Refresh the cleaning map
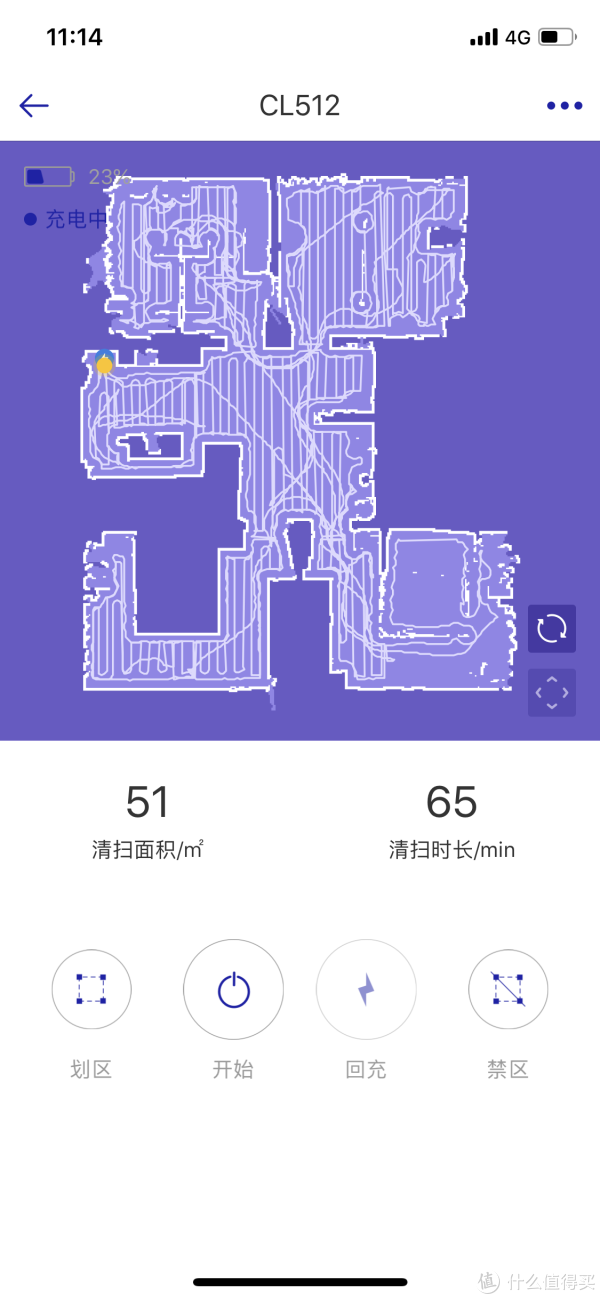The image size is (600, 1299). pos(552,629)
